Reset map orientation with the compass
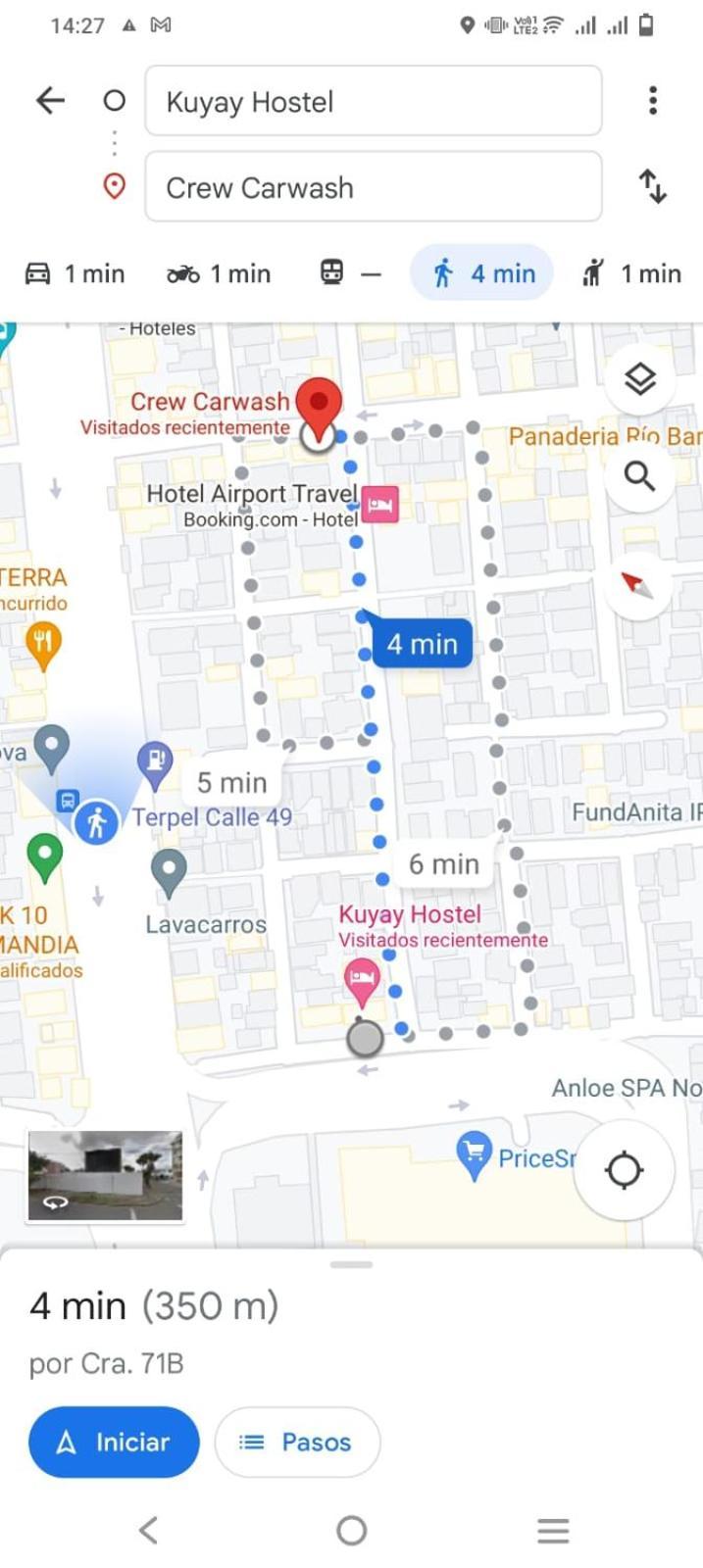Screen dimensions: 703x1568 click(x=637, y=585)
